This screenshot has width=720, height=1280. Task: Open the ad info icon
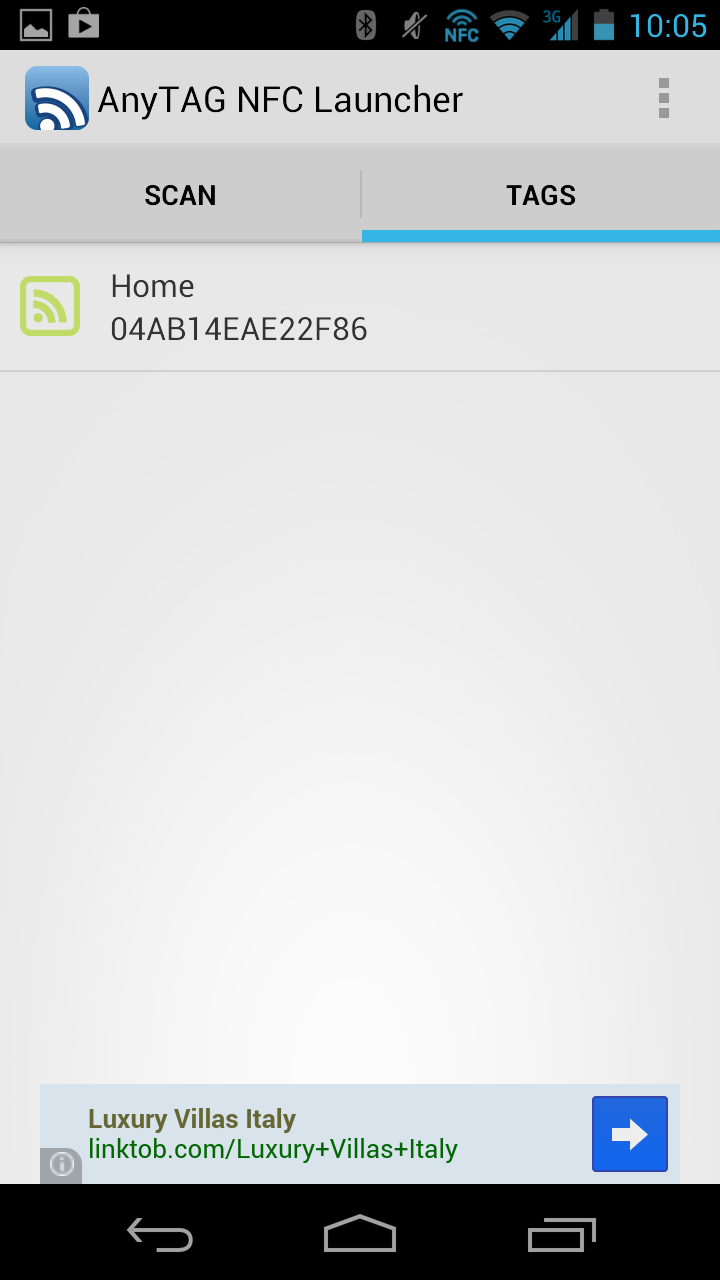click(x=61, y=1165)
